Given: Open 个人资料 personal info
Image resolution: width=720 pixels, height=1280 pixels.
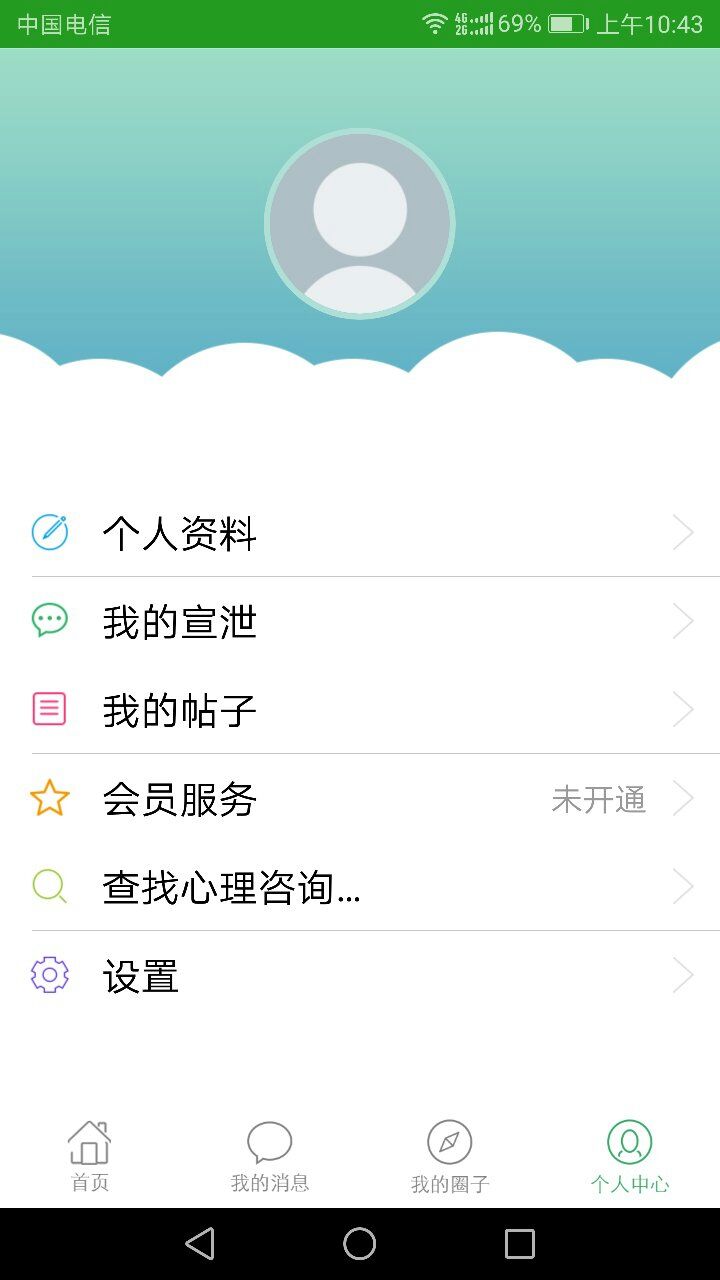Looking at the screenshot, I should click(x=360, y=533).
